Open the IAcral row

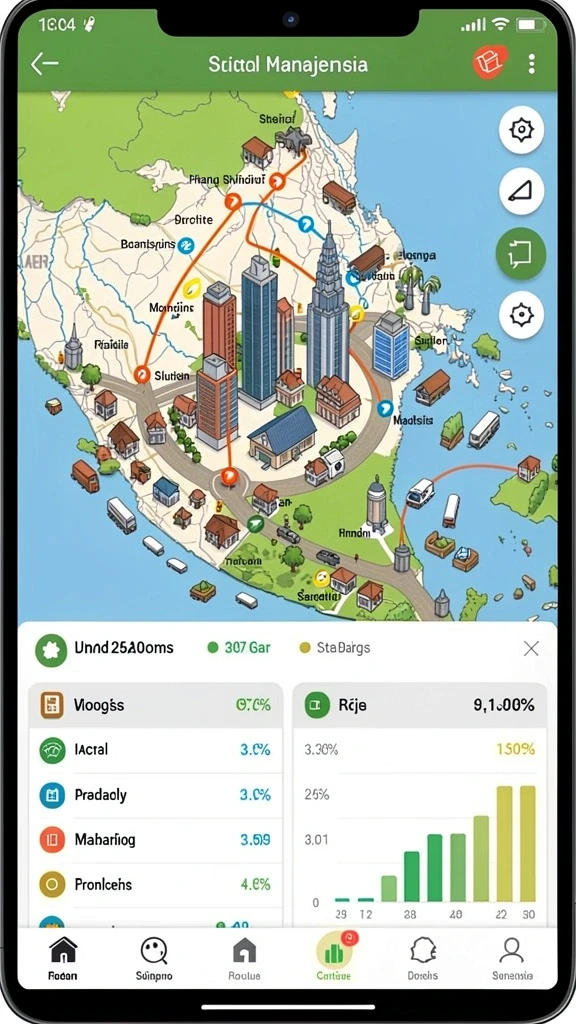pyautogui.click(x=156, y=750)
